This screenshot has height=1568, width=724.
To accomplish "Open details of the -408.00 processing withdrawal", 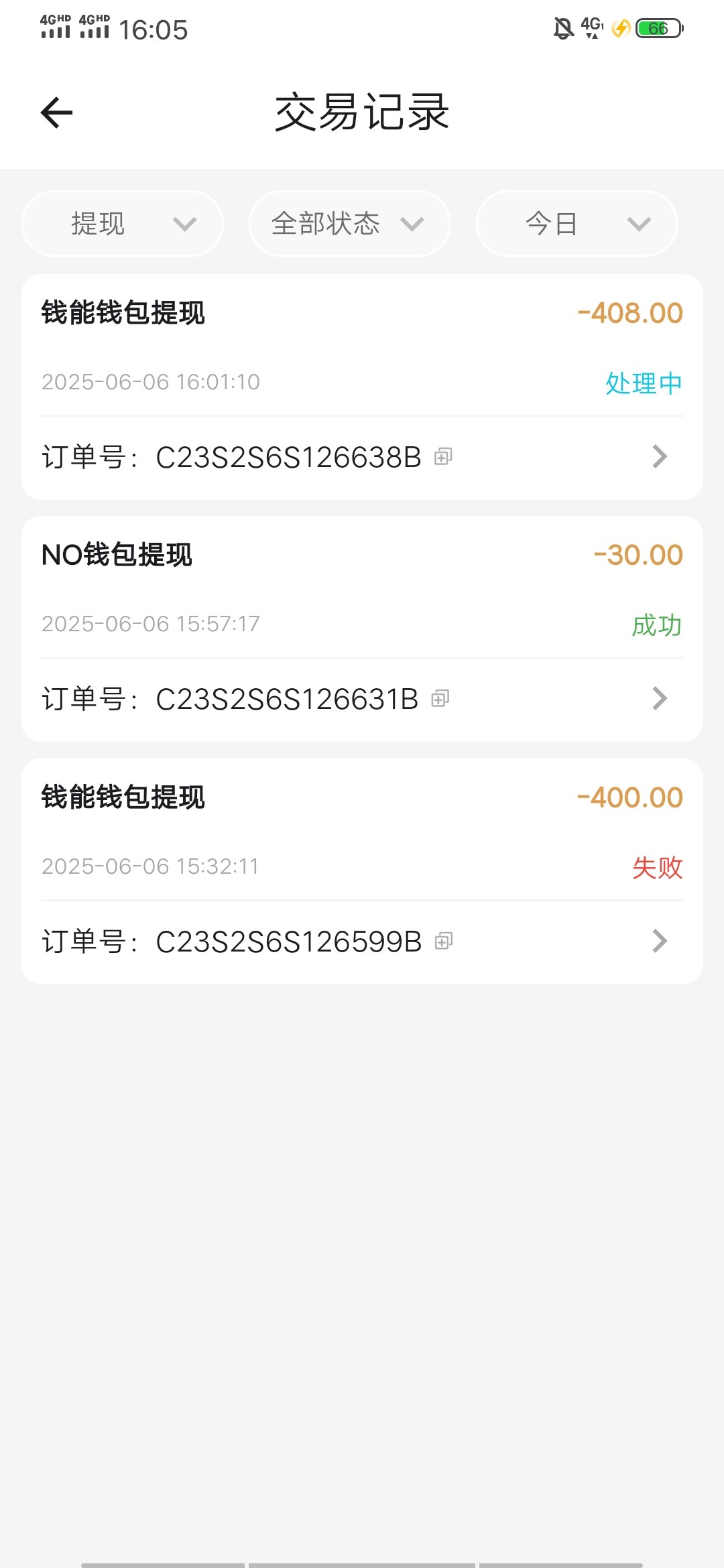I will pyautogui.click(x=660, y=457).
